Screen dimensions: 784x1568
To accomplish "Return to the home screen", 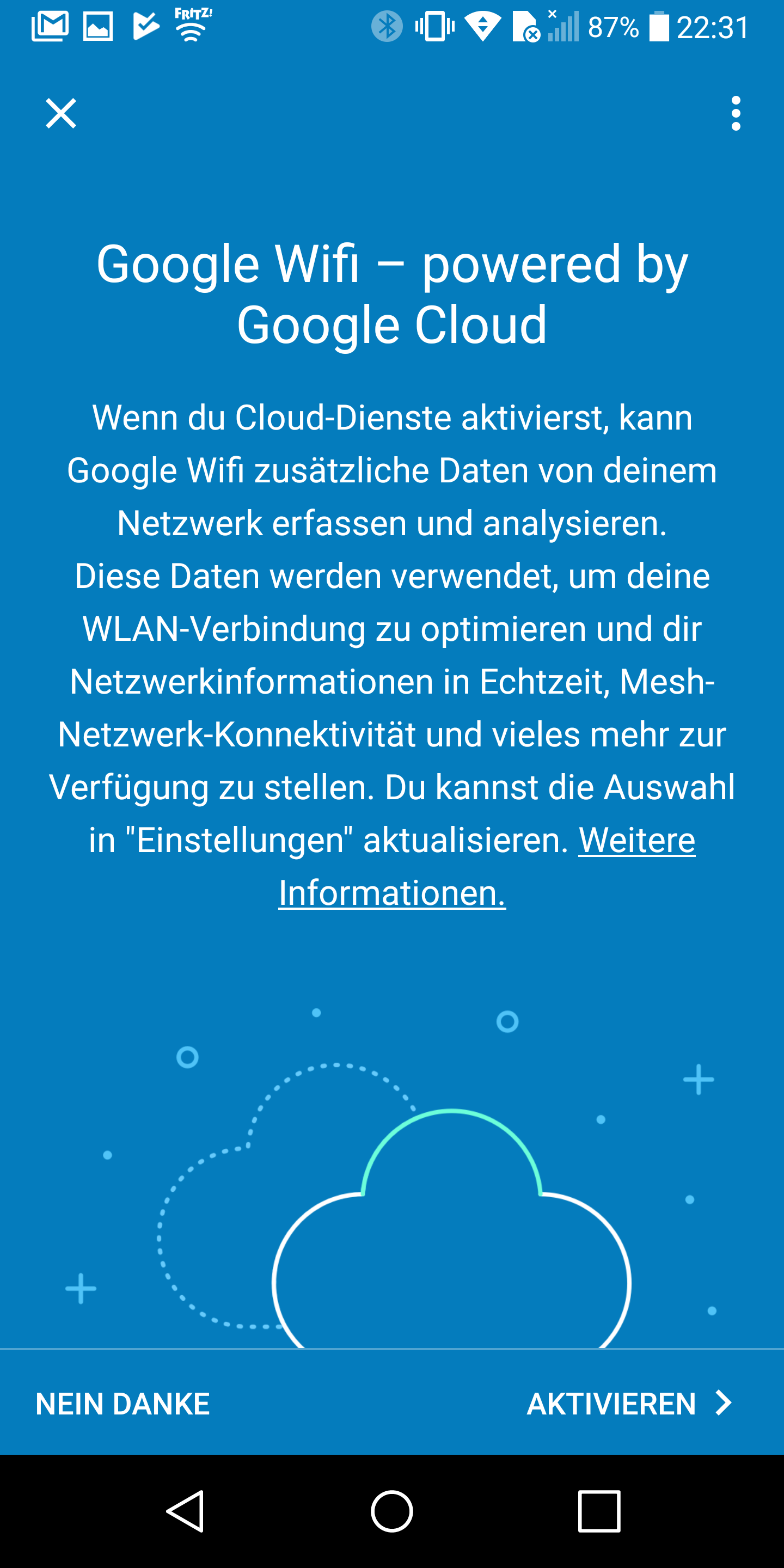I will (392, 1511).
